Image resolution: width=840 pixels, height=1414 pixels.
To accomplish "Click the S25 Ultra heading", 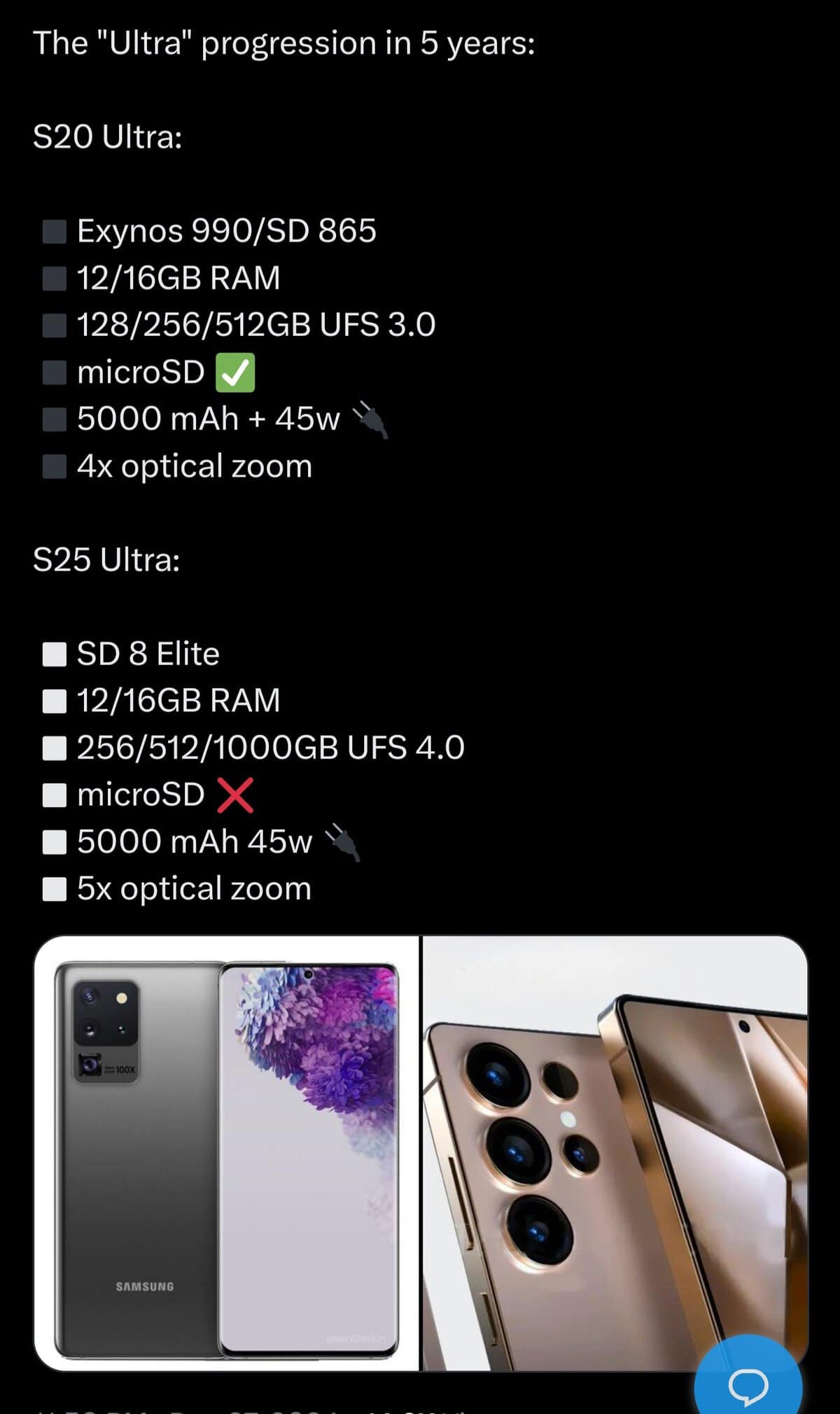I will coord(106,557).
